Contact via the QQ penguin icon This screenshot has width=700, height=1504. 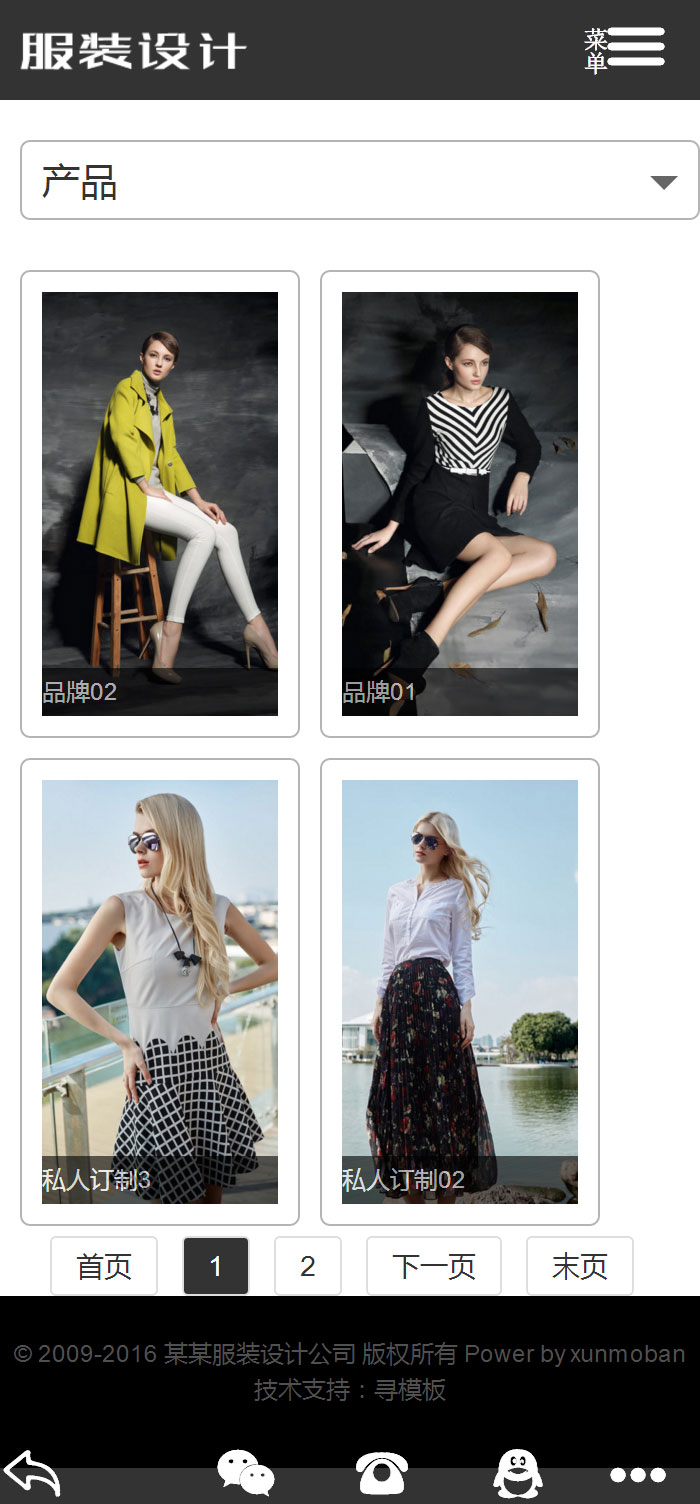(x=518, y=1474)
